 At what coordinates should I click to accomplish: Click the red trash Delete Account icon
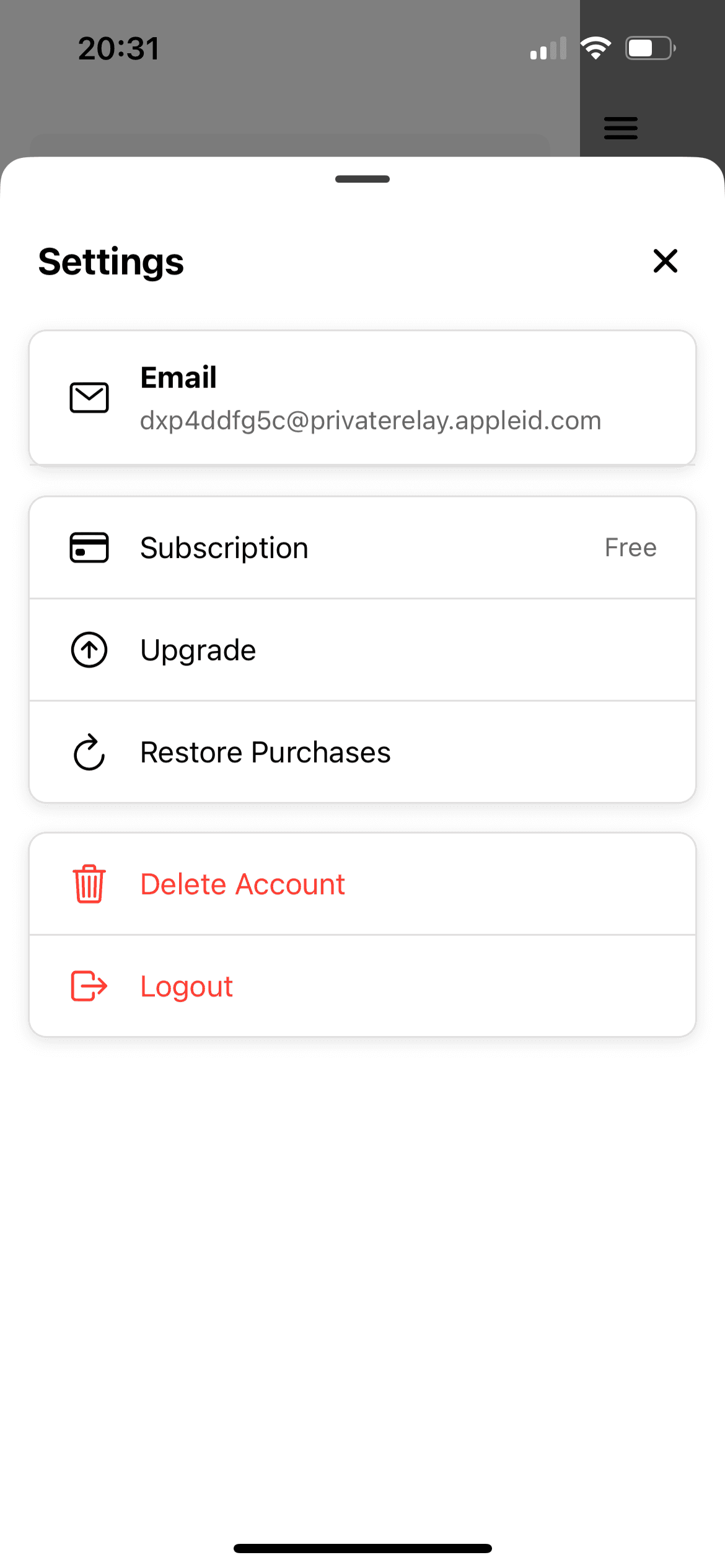click(x=87, y=884)
